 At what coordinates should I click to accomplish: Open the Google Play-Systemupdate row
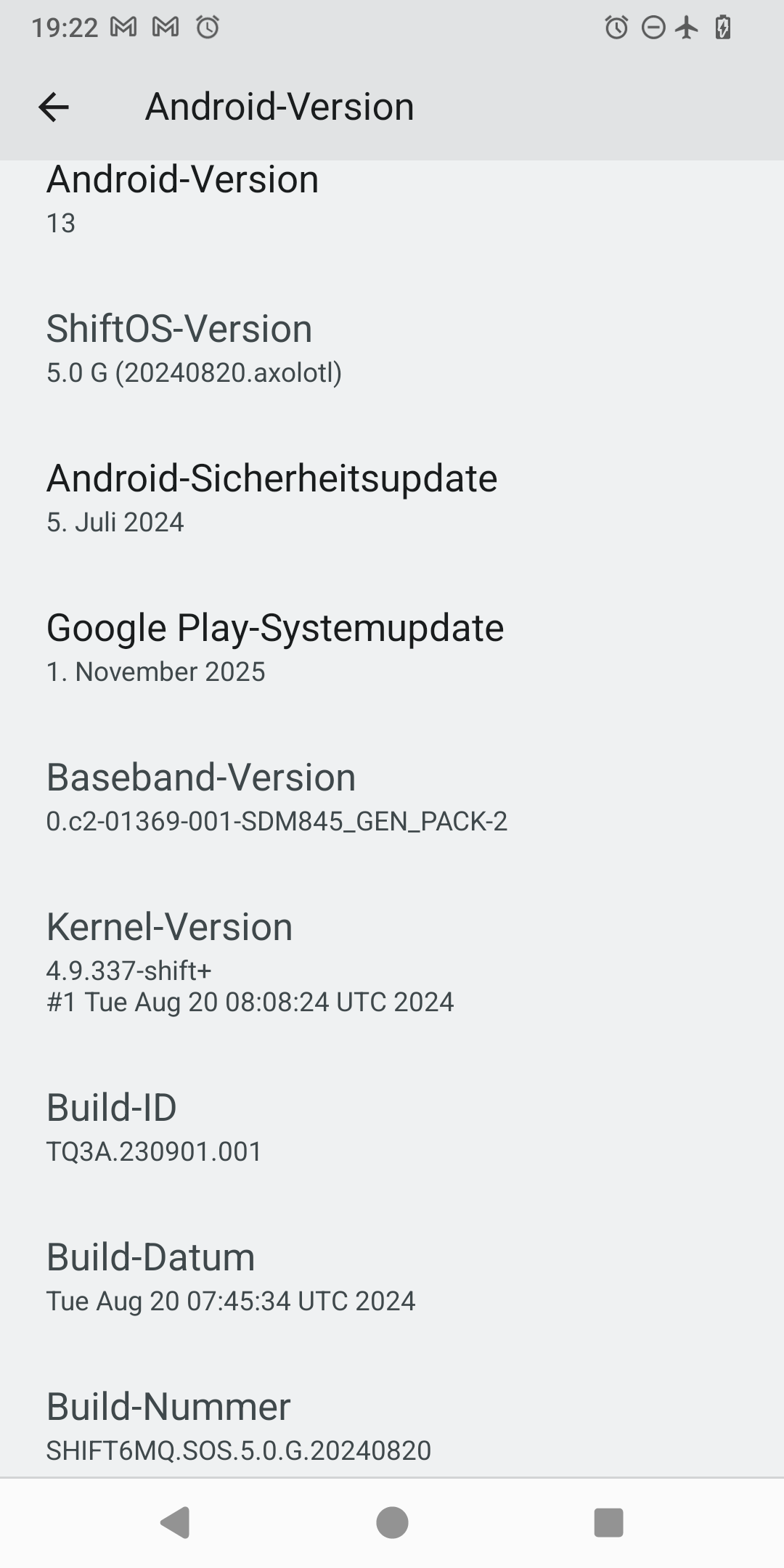click(x=274, y=648)
